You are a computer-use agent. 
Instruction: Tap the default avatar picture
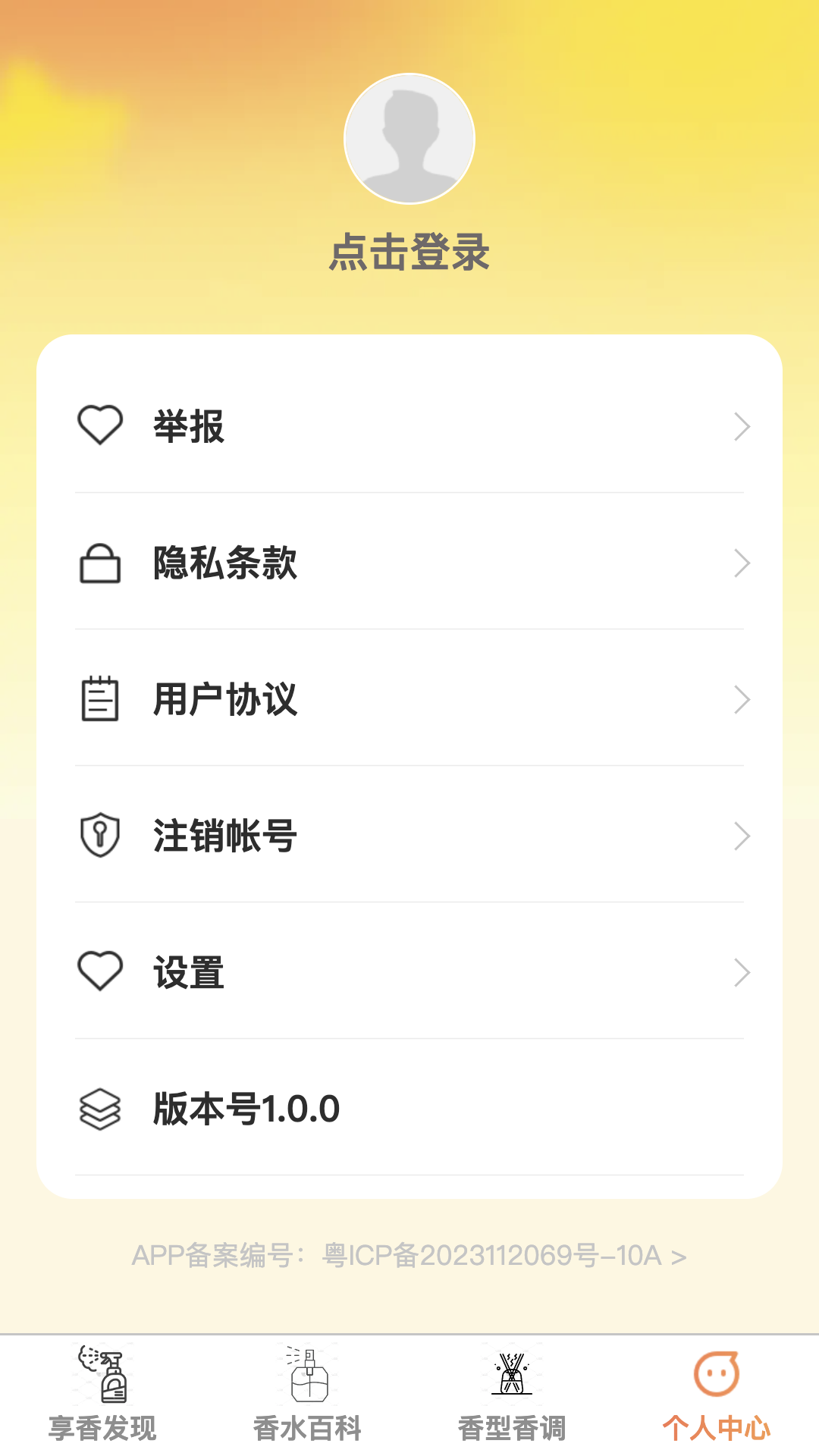click(x=409, y=139)
